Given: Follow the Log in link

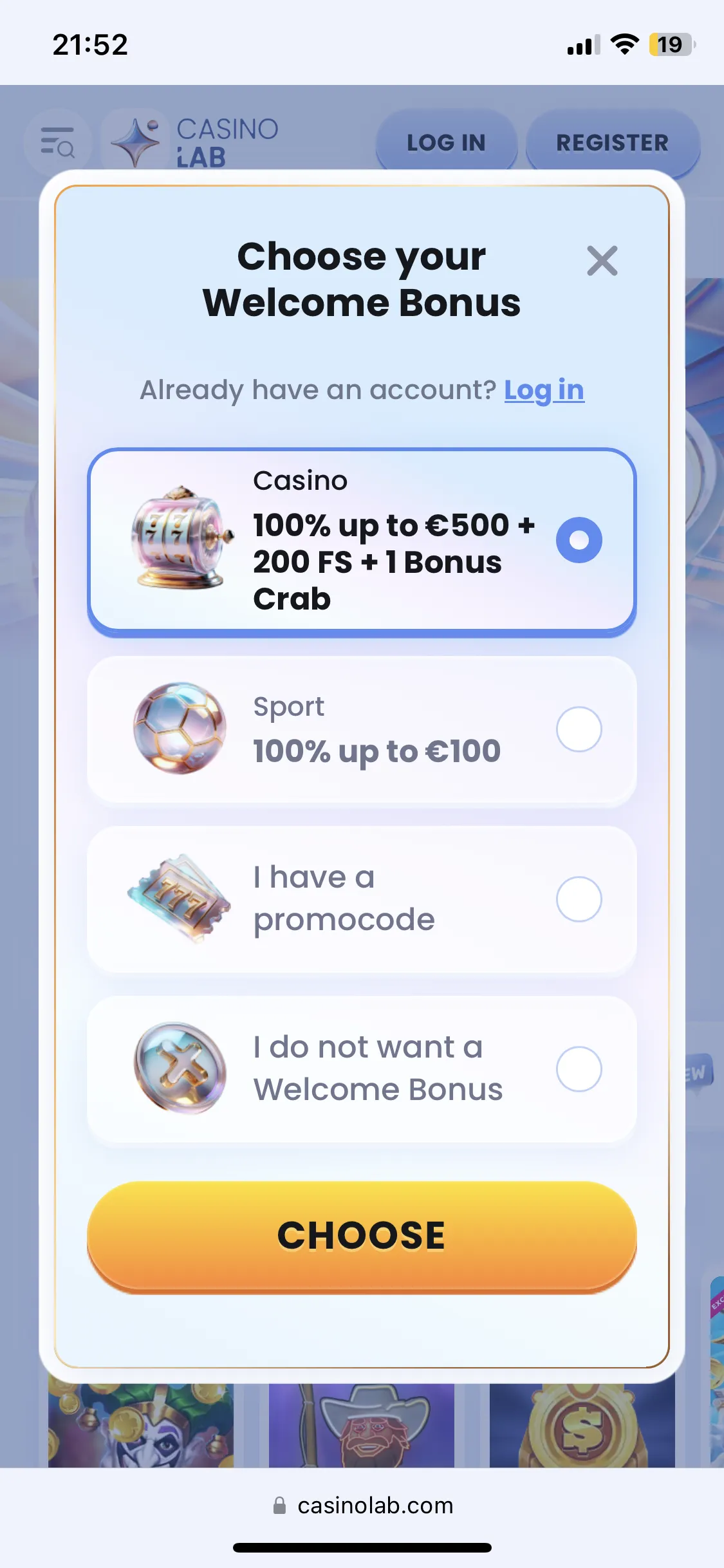Looking at the screenshot, I should [544, 390].
